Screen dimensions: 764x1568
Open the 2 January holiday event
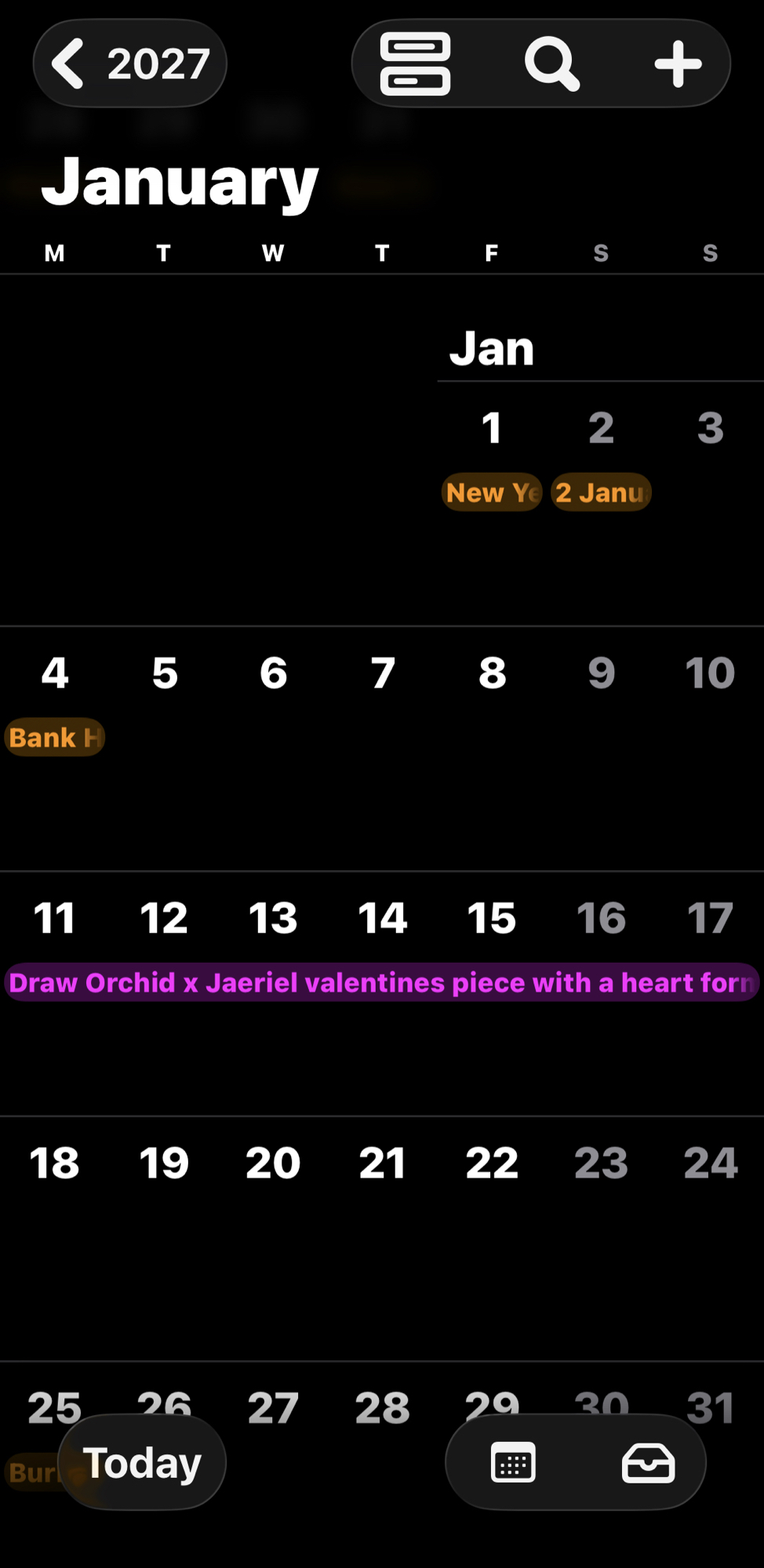pos(601,492)
